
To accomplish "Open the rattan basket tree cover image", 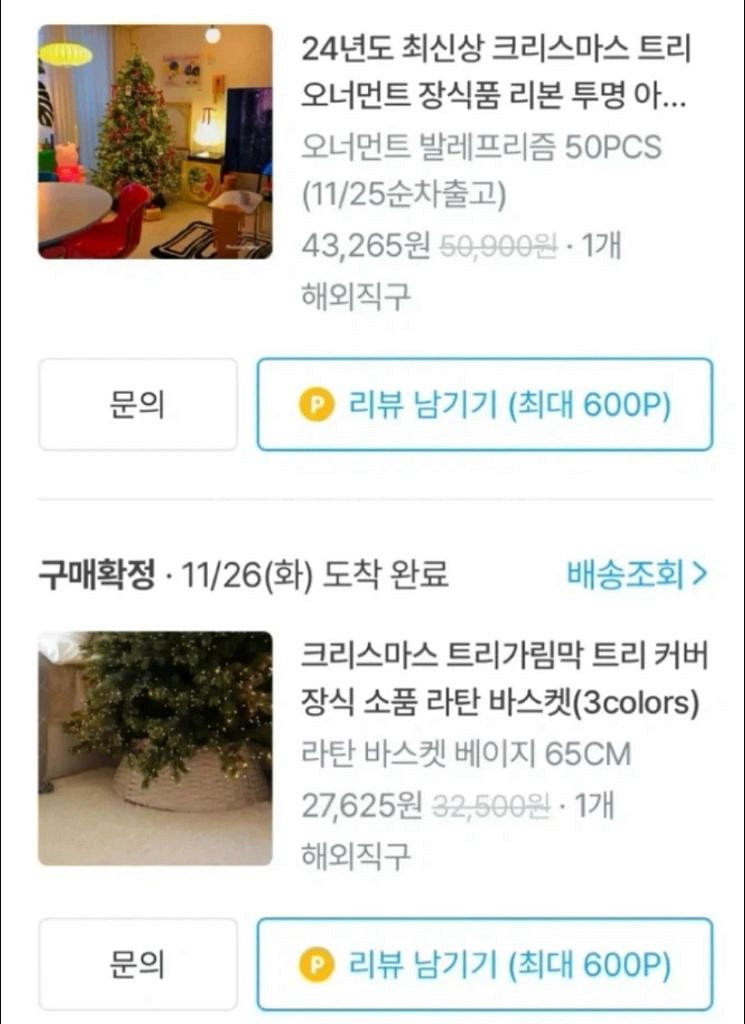I will click(155, 748).
